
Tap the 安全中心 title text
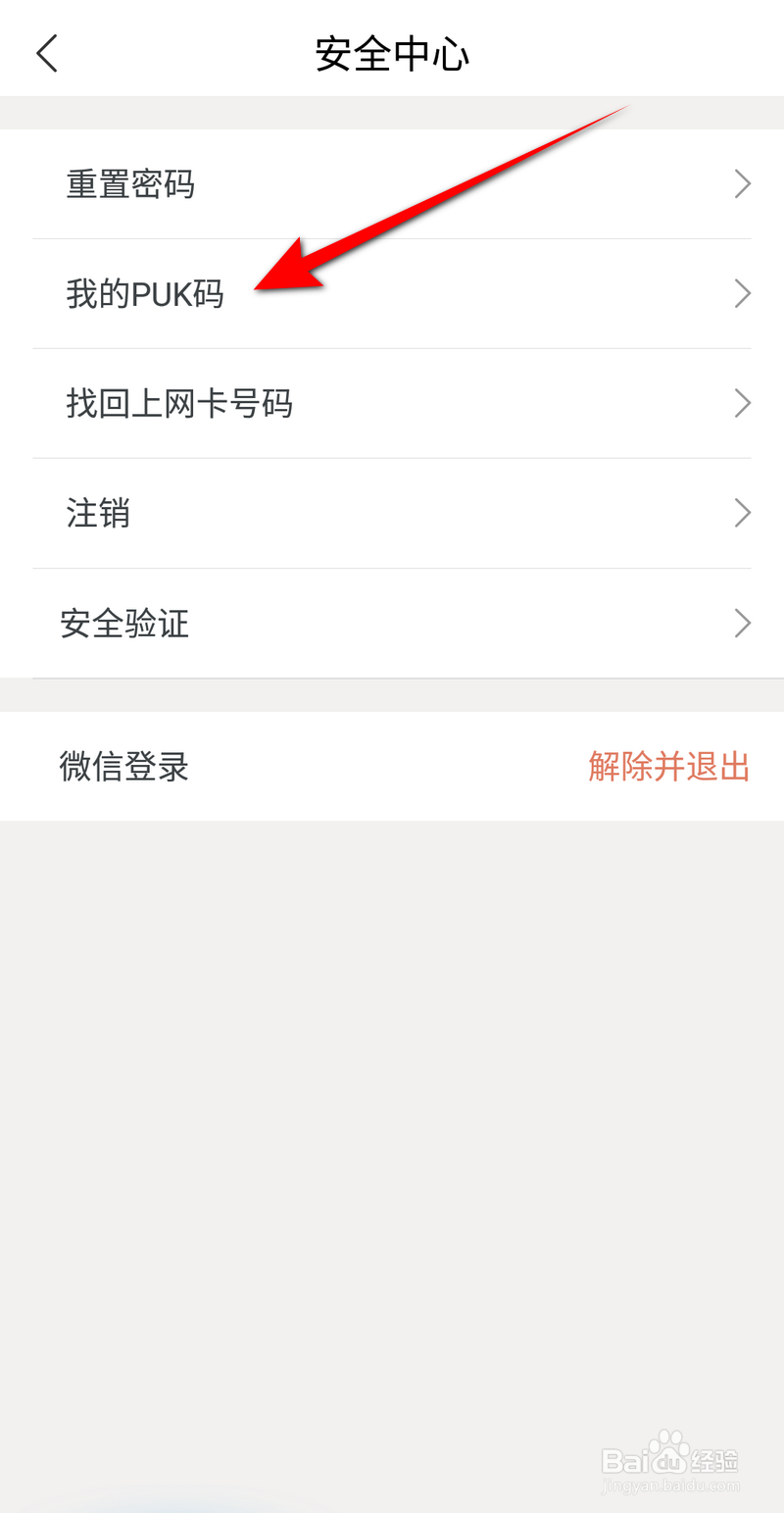392,54
